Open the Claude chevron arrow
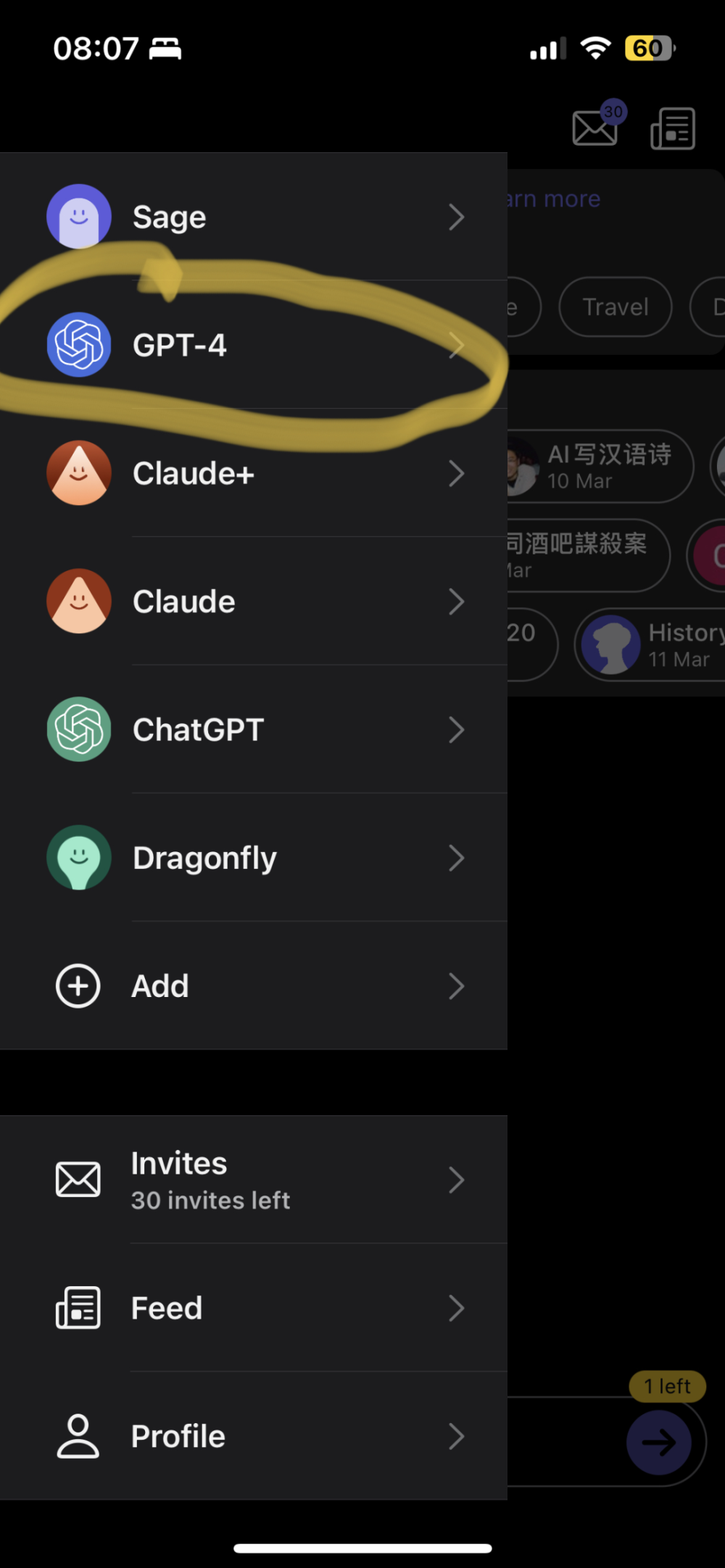 pos(457,601)
